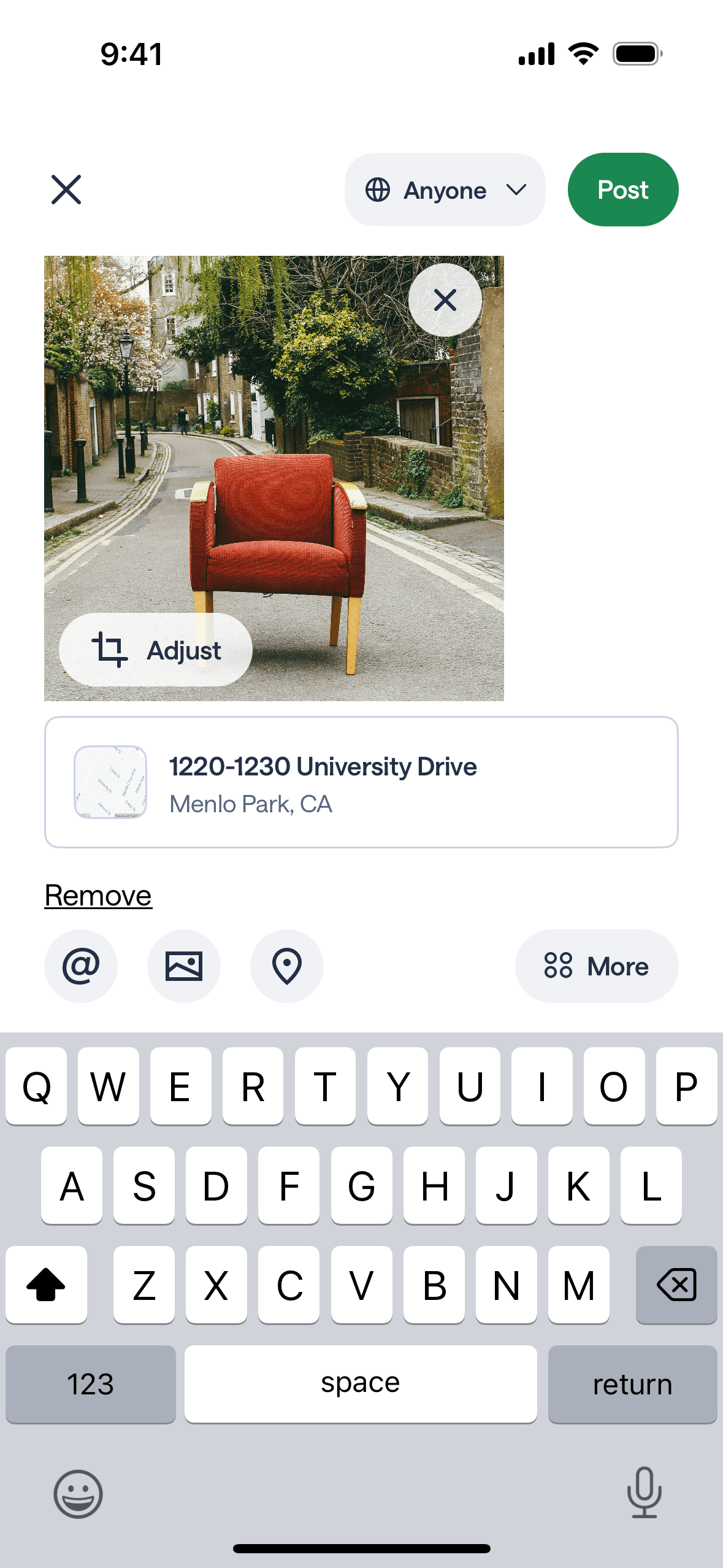
Task: Add a location with the pin icon
Action: point(286,966)
